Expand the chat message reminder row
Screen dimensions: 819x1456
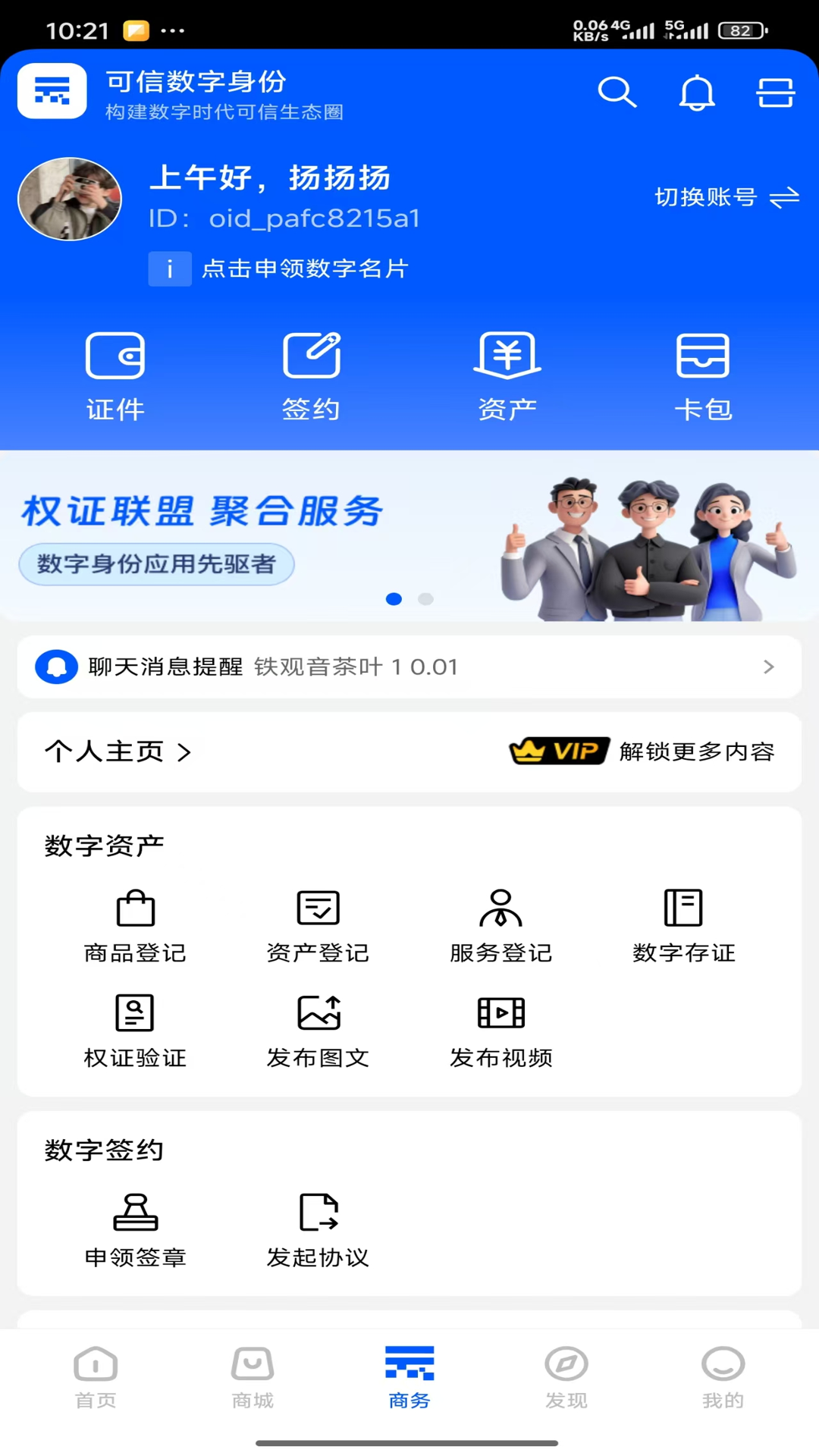409,667
